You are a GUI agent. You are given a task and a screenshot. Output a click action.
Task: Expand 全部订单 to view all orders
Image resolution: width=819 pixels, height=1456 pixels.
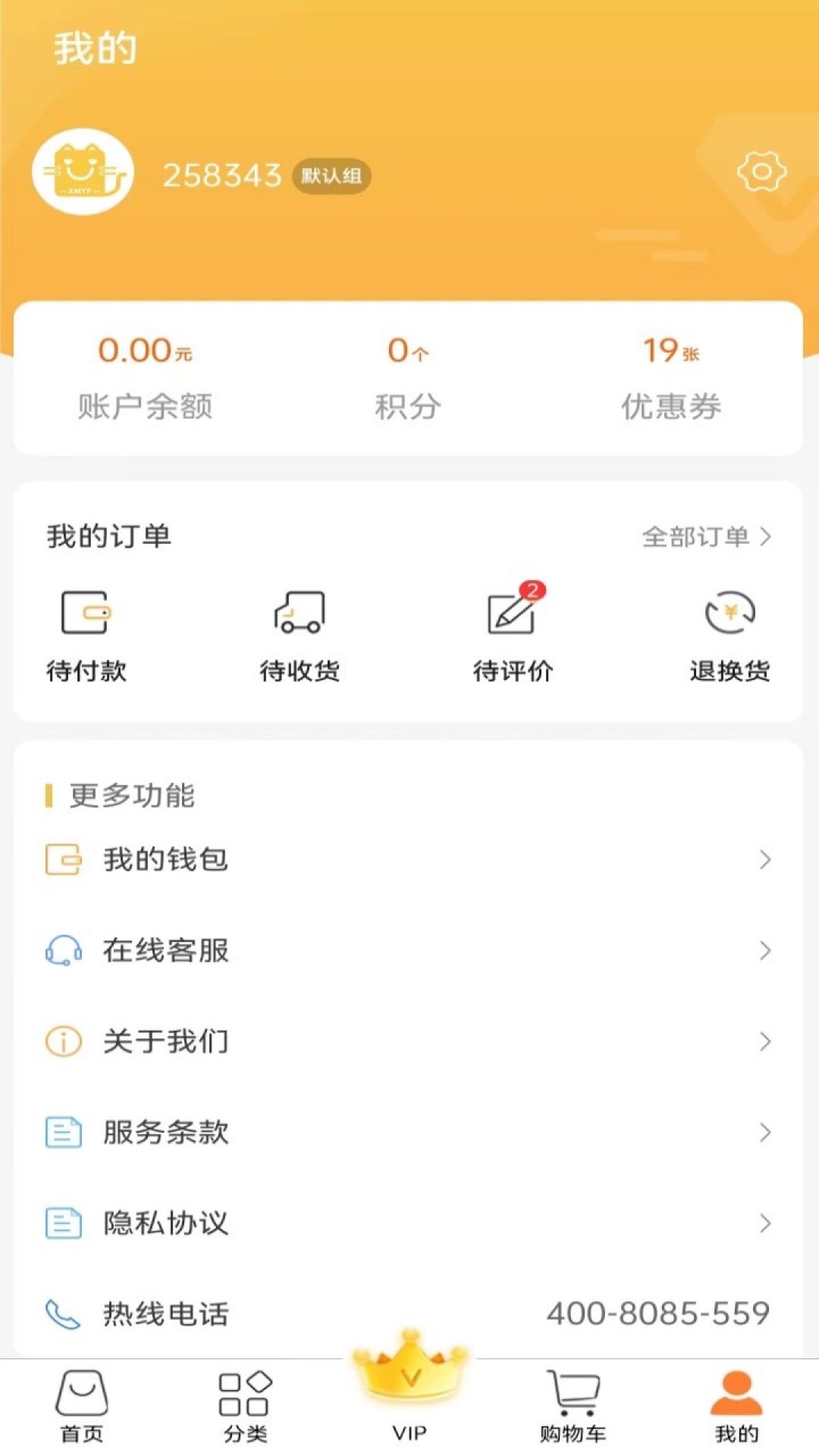tap(705, 537)
